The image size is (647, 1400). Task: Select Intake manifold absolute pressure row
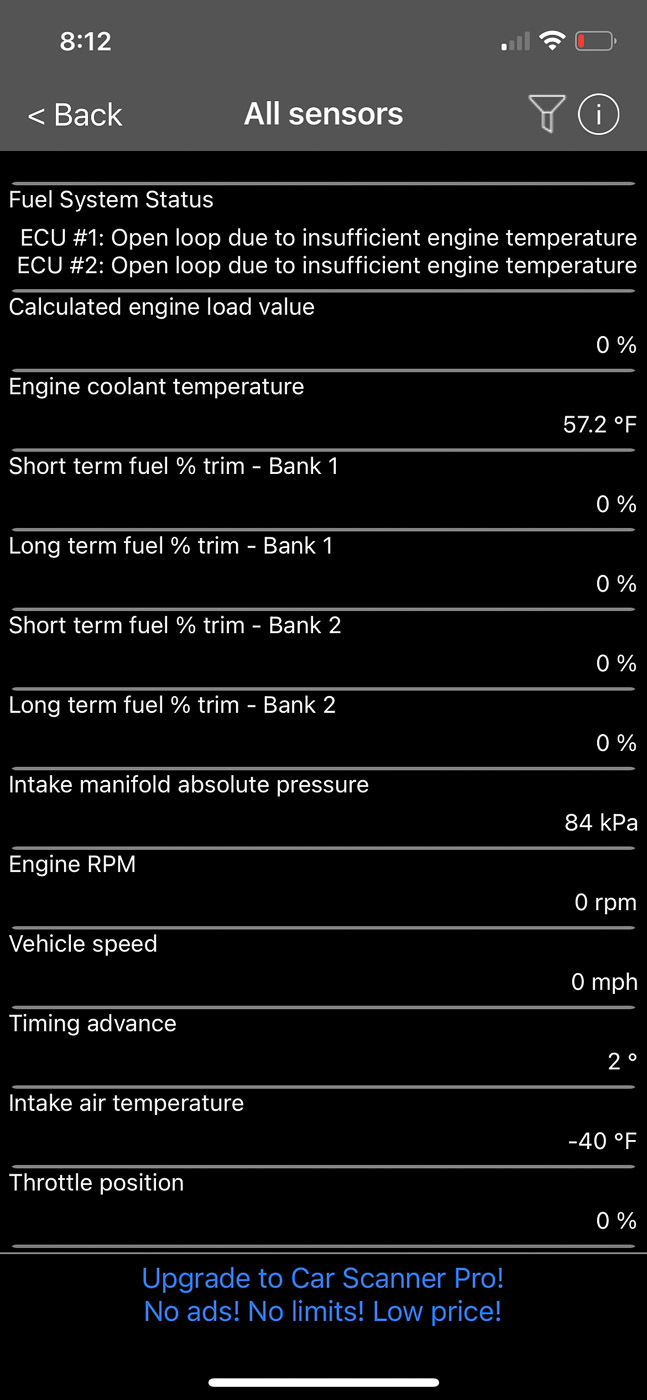[x=322, y=804]
